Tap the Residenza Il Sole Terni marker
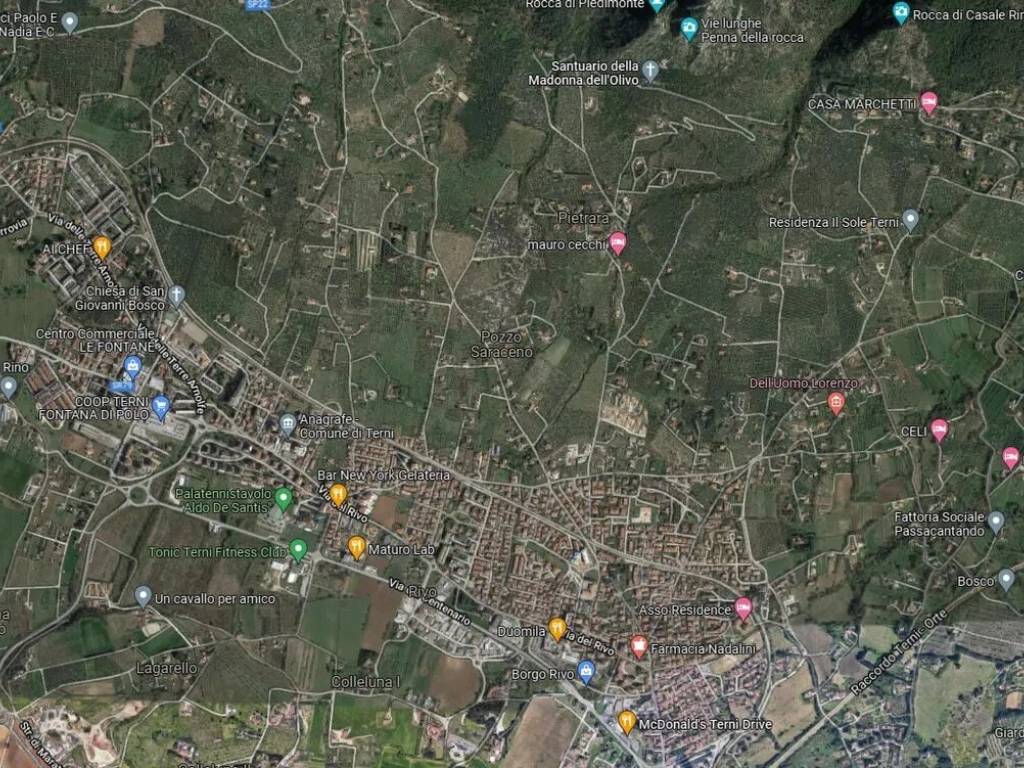The width and height of the screenshot is (1024, 768). coord(910,219)
